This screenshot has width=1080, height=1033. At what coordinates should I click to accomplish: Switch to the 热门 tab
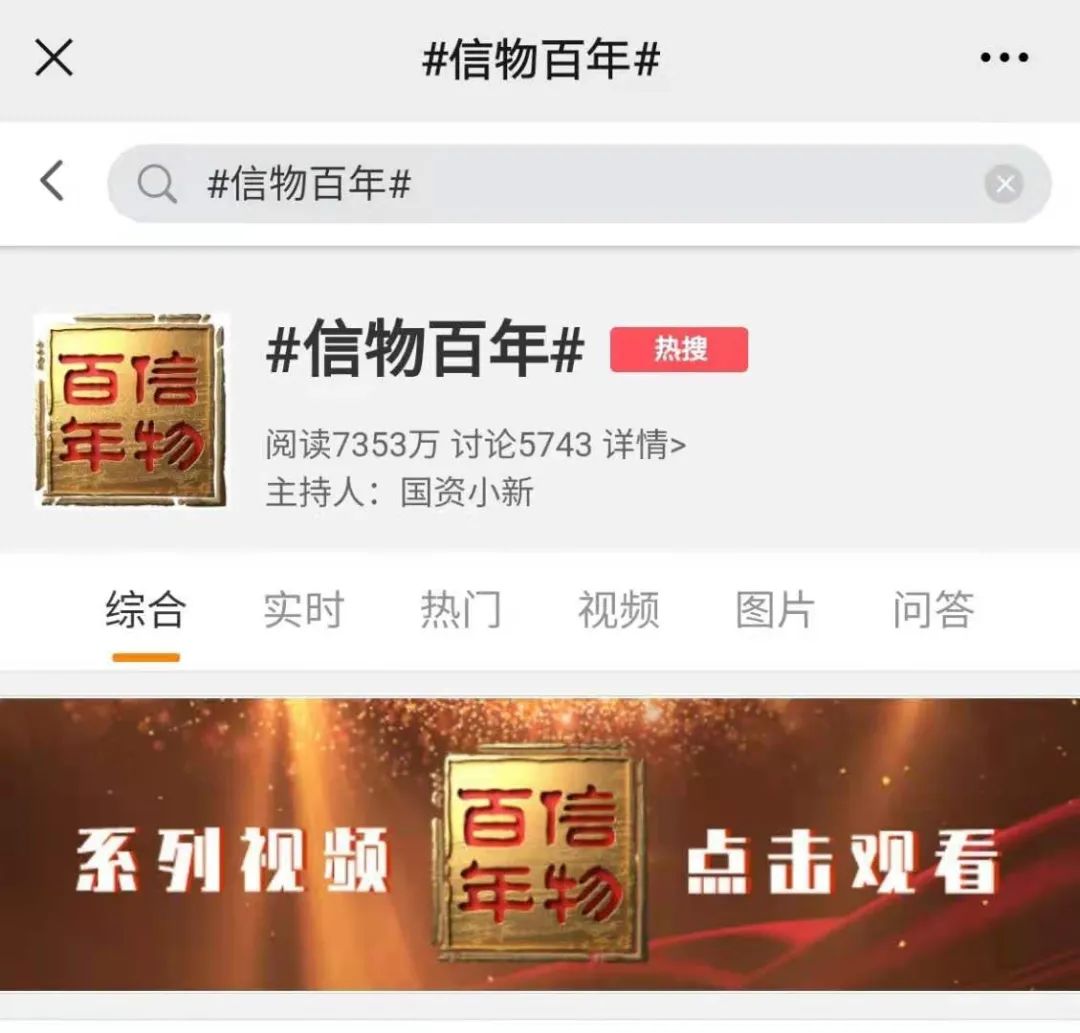tap(460, 609)
